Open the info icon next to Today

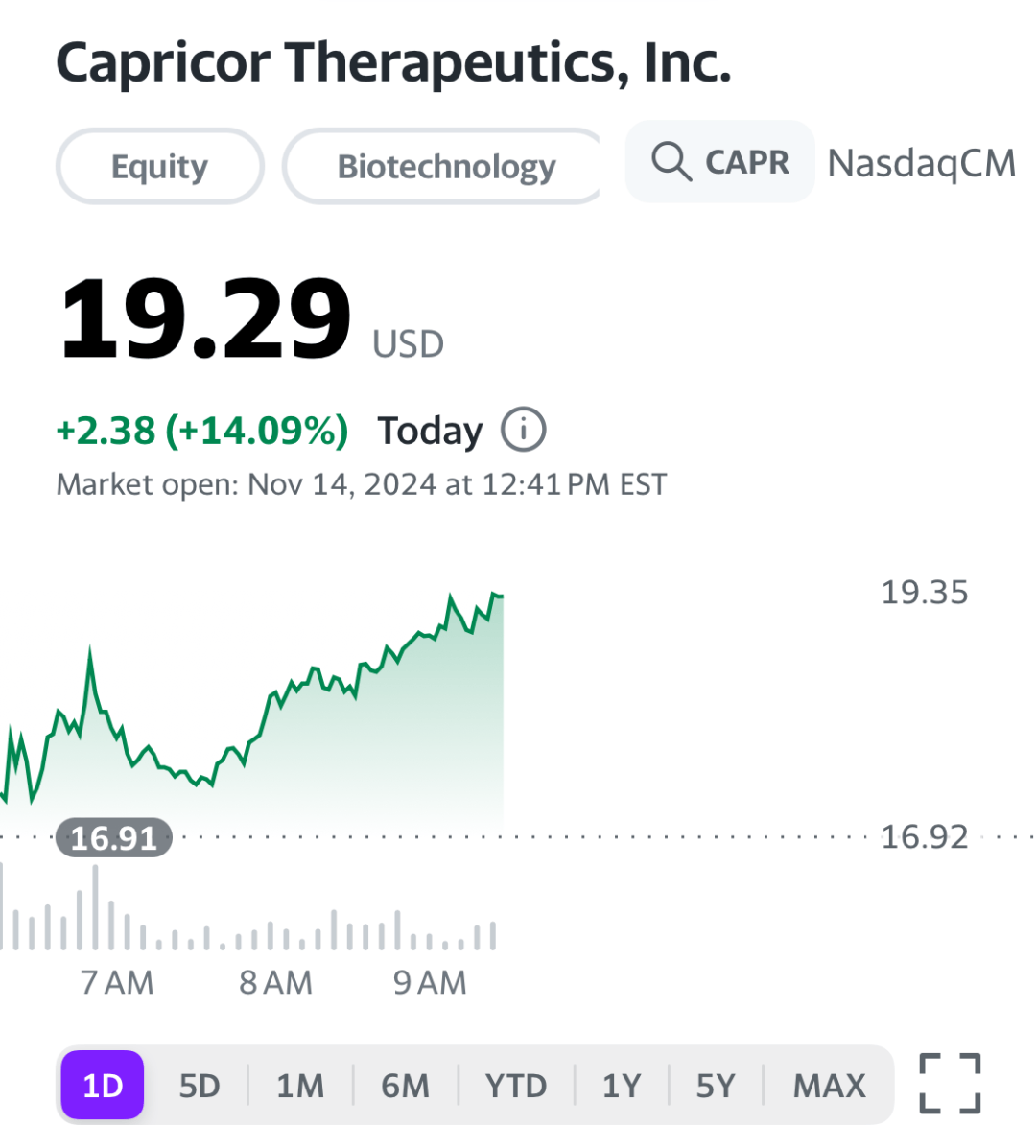point(523,430)
